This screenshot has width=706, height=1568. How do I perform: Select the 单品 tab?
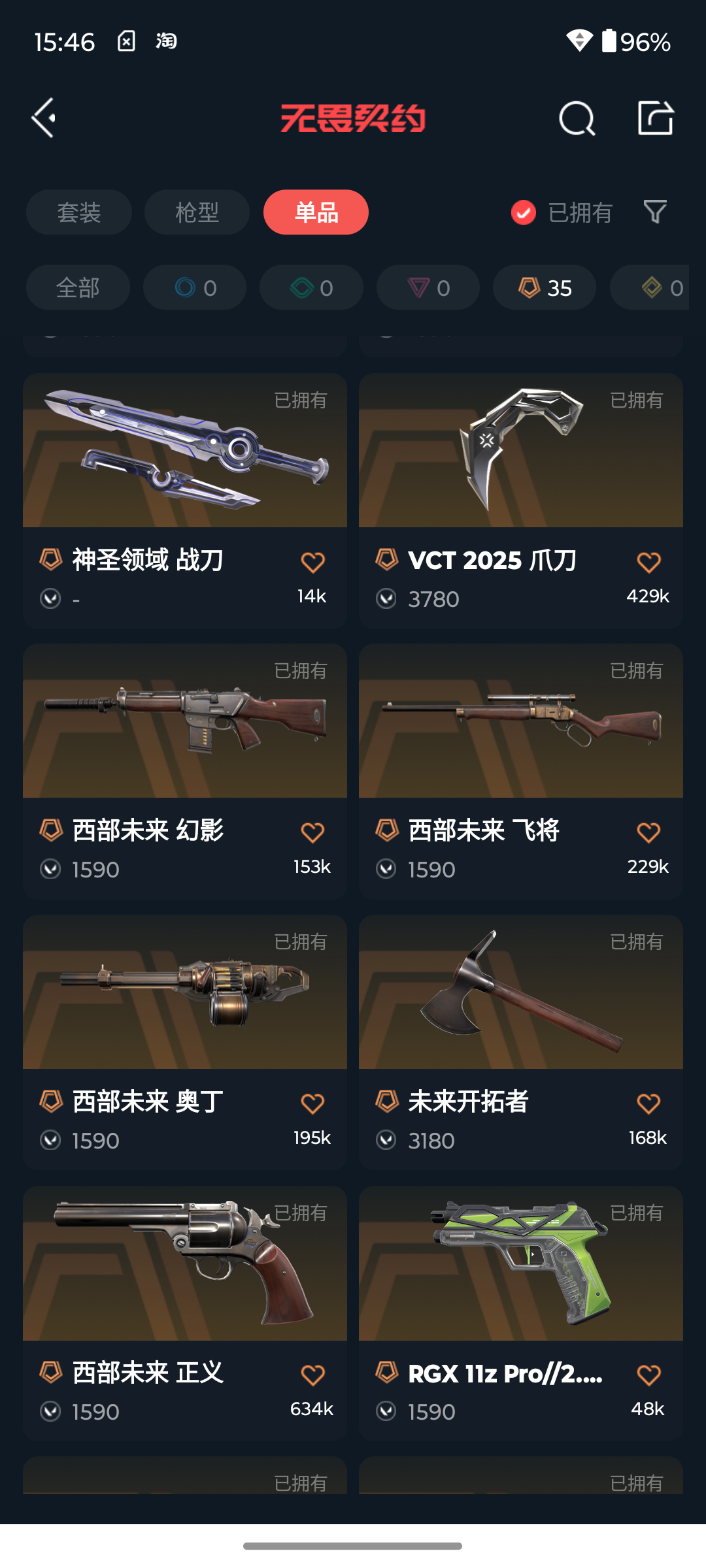(316, 212)
